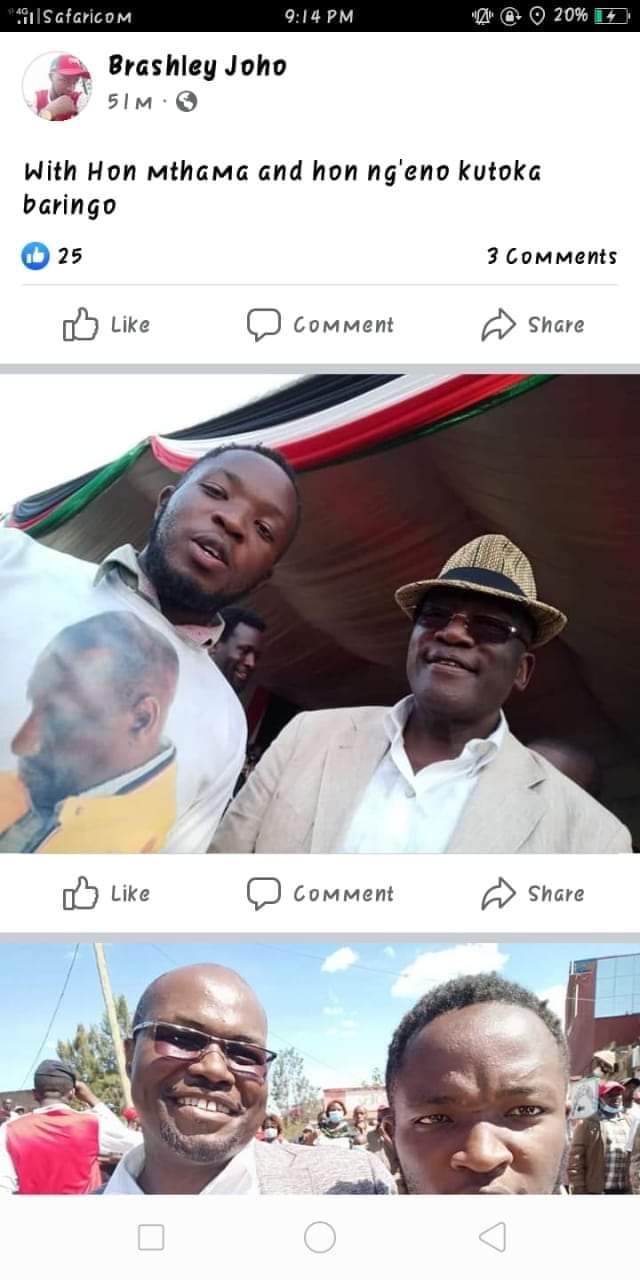This screenshot has height=1280, width=640.
Task: Share the tent selfie photo
Action: [533, 893]
